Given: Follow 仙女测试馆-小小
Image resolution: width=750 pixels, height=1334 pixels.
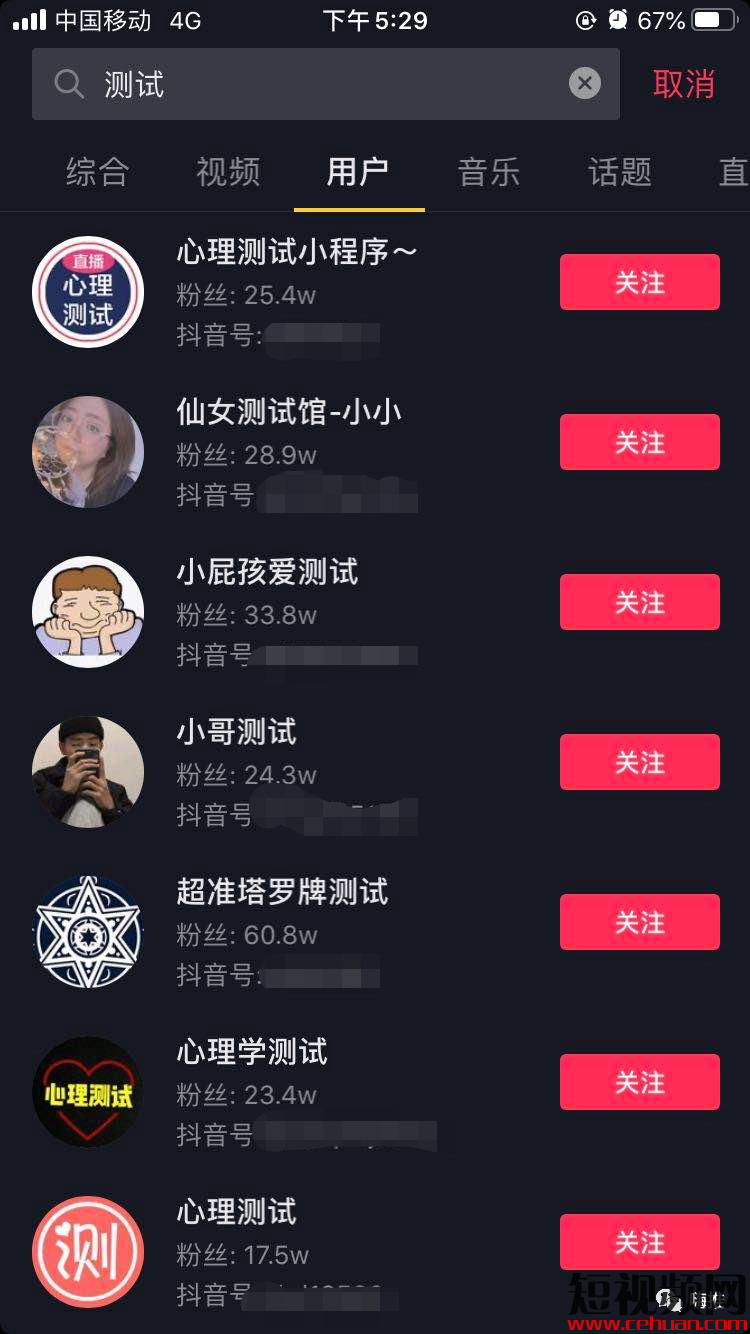Looking at the screenshot, I should pos(639,442).
